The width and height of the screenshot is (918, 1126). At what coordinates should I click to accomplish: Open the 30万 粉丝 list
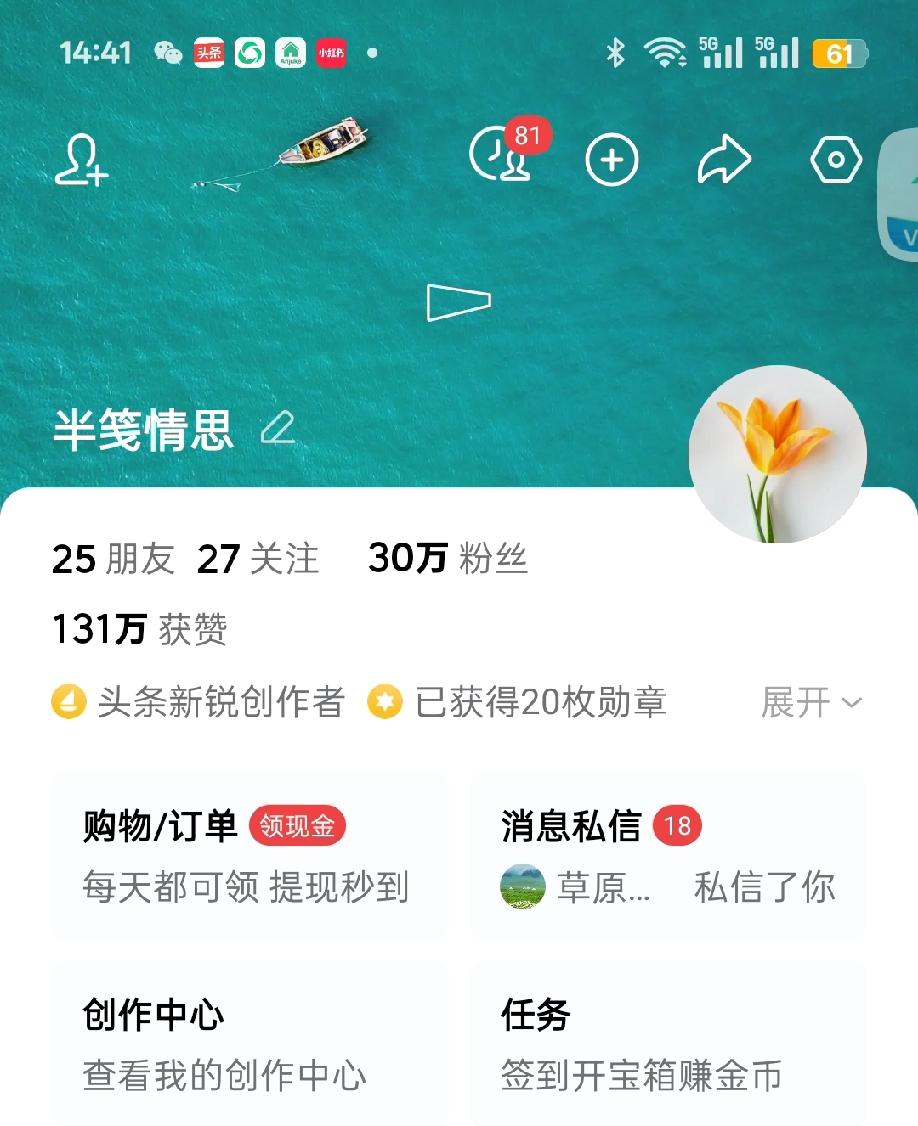click(450, 561)
